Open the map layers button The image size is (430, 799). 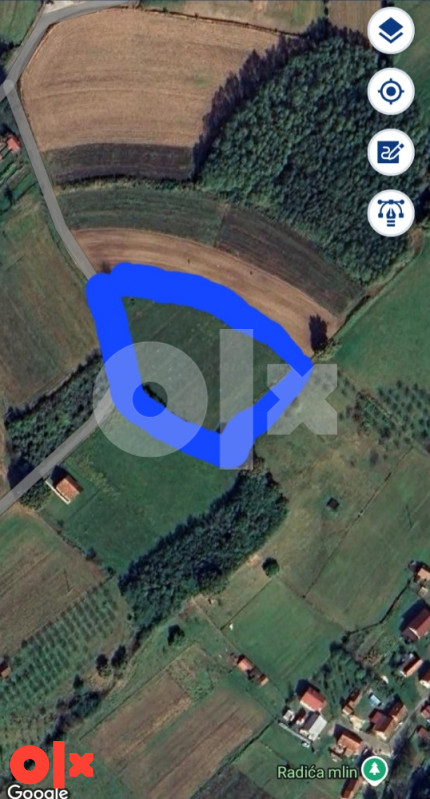coord(391,31)
